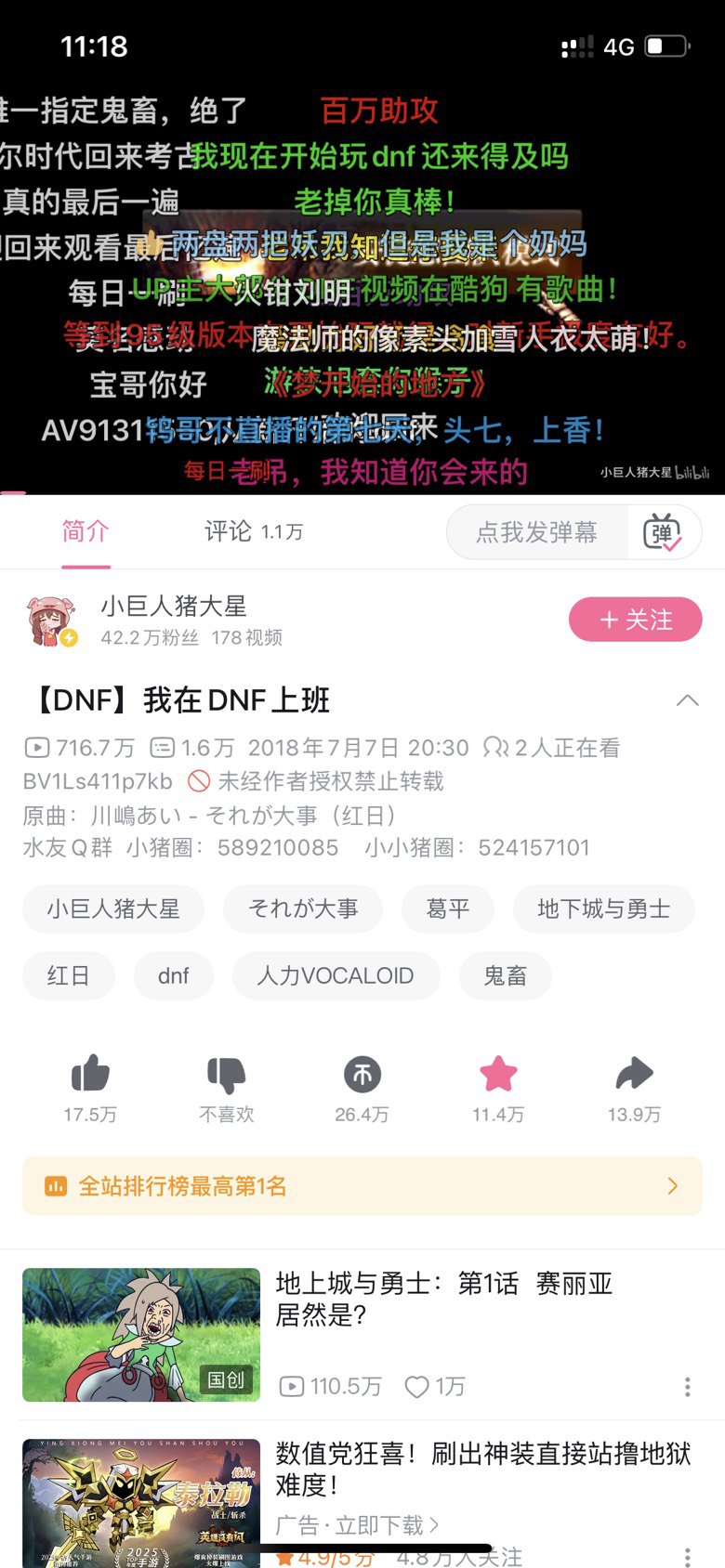
Task: Switch to the 评论 tab
Action: point(253,531)
